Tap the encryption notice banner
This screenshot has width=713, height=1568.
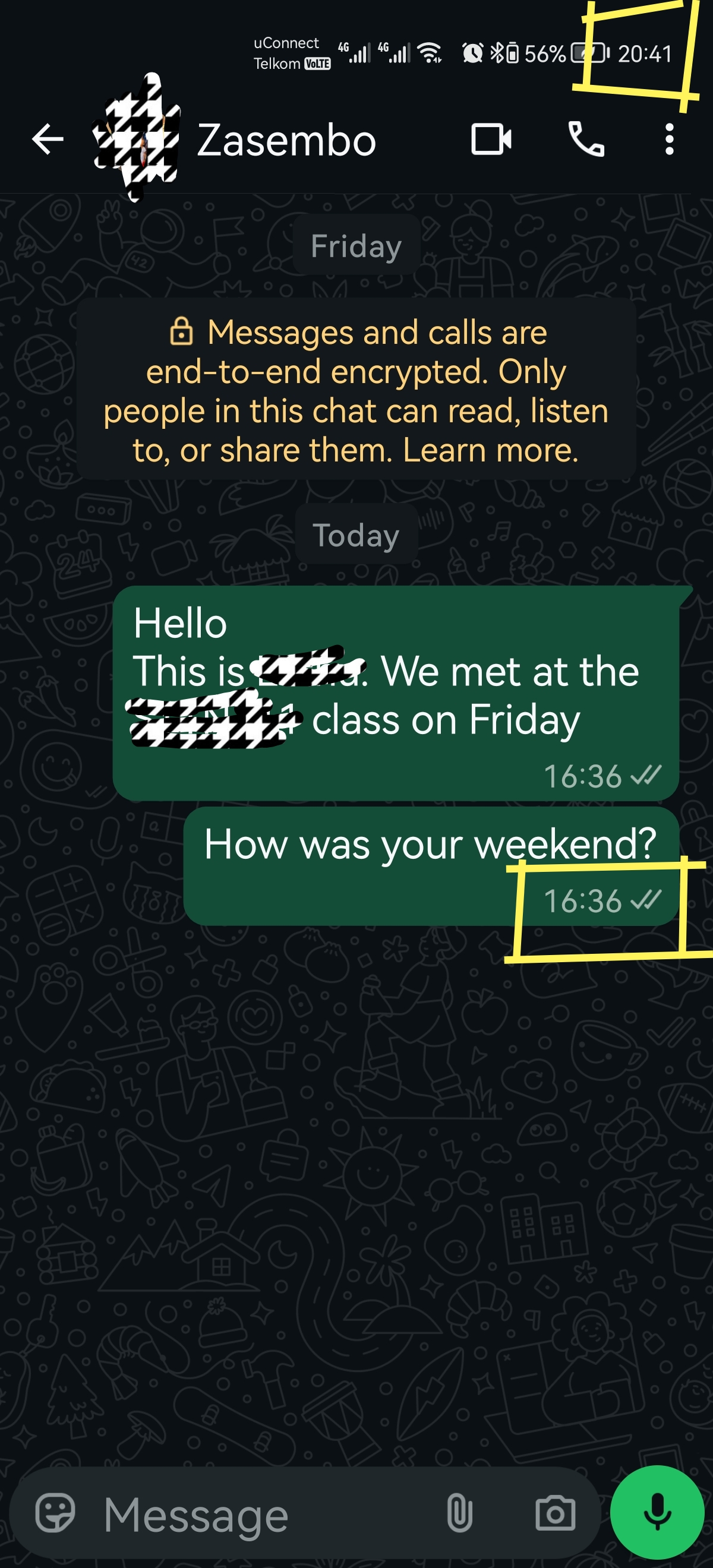tap(355, 390)
